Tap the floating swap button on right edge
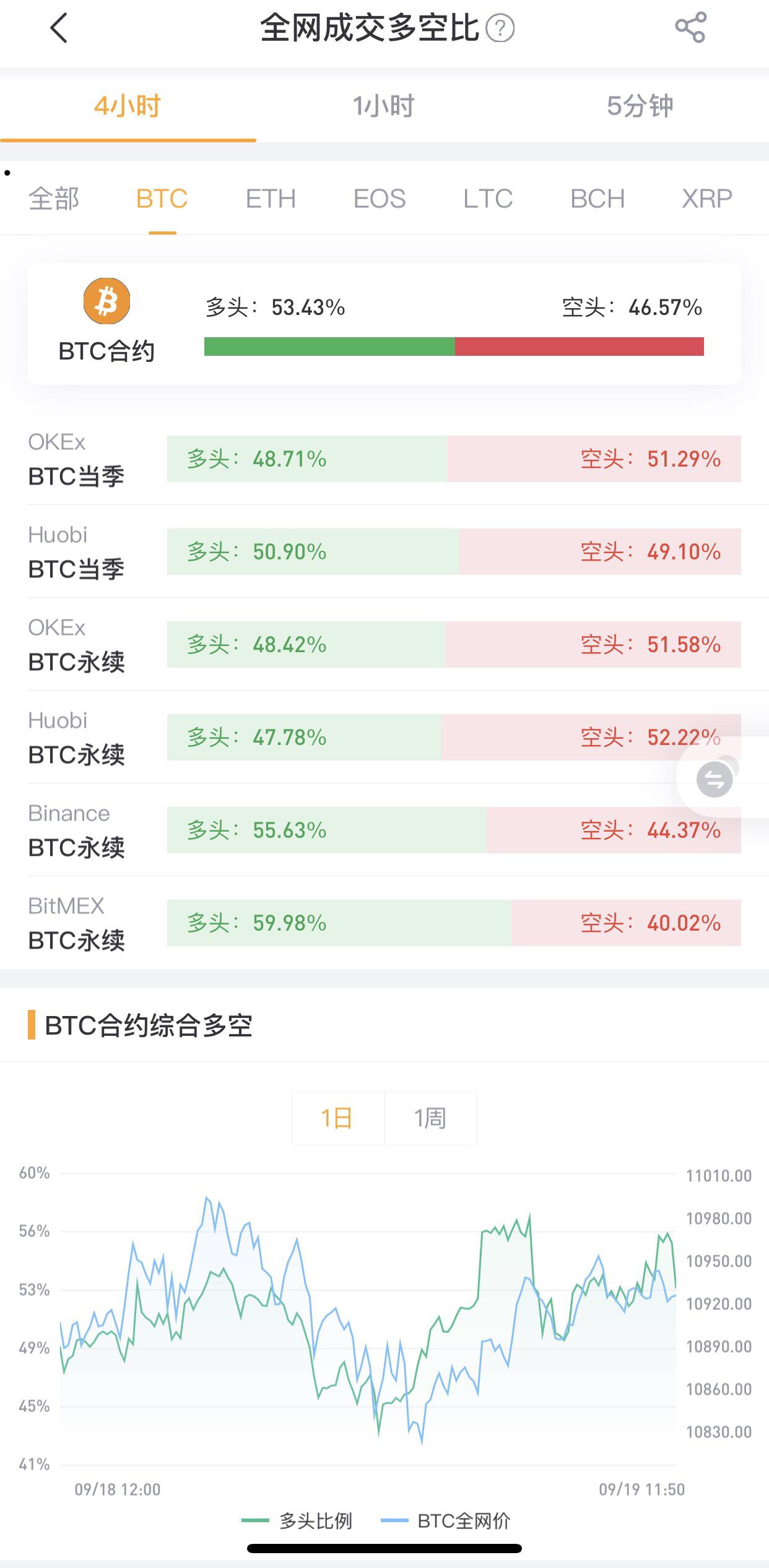The width and height of the screenshot is (769, 1568). coord(715,778)
